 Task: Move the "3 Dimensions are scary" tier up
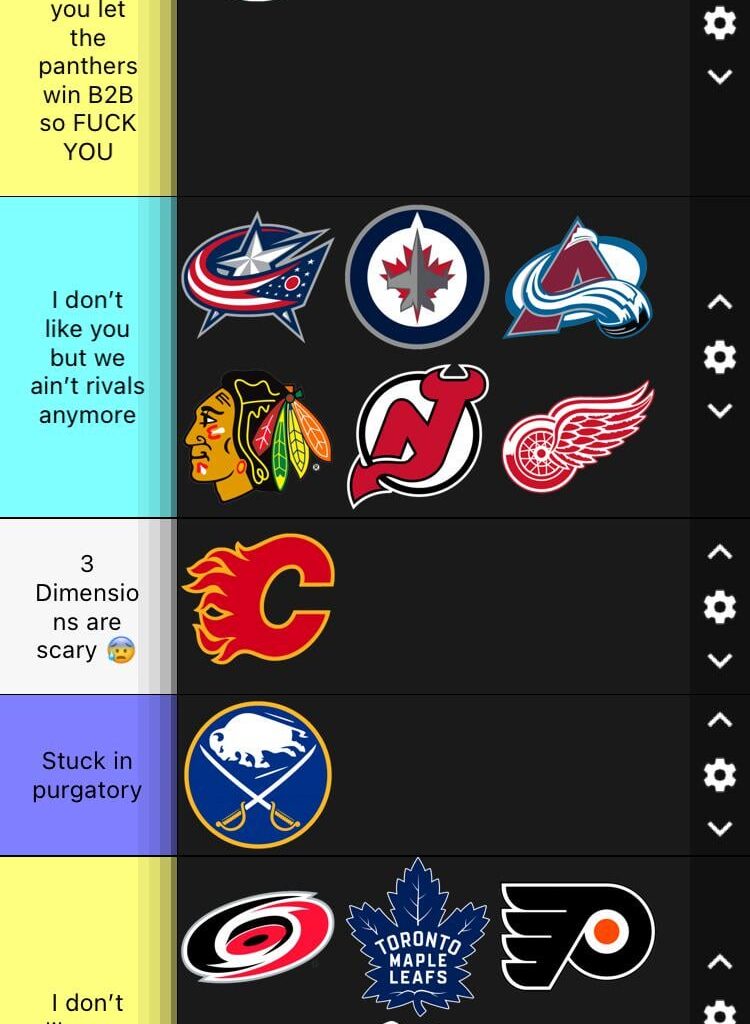pyautogui.click(x=720, y=552)
